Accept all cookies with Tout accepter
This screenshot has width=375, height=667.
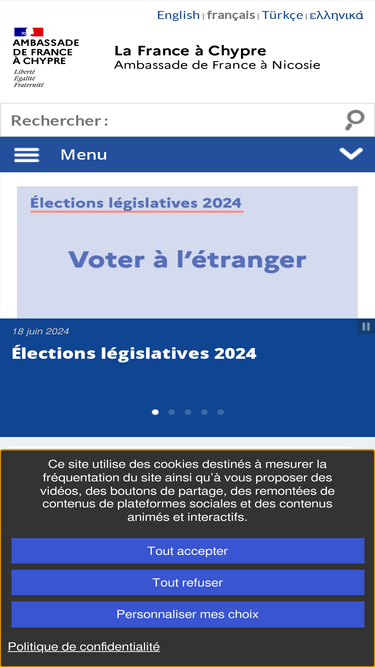coord(188,551)
